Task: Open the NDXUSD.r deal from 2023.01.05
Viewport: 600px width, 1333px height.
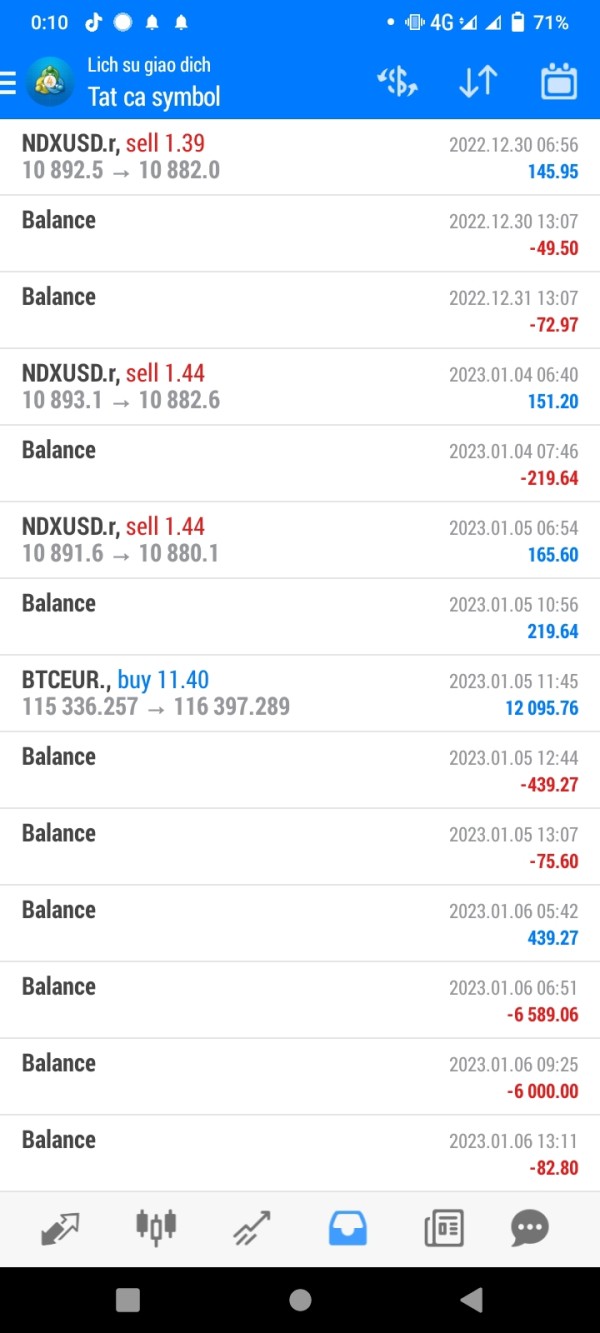Action: point(300,540)
